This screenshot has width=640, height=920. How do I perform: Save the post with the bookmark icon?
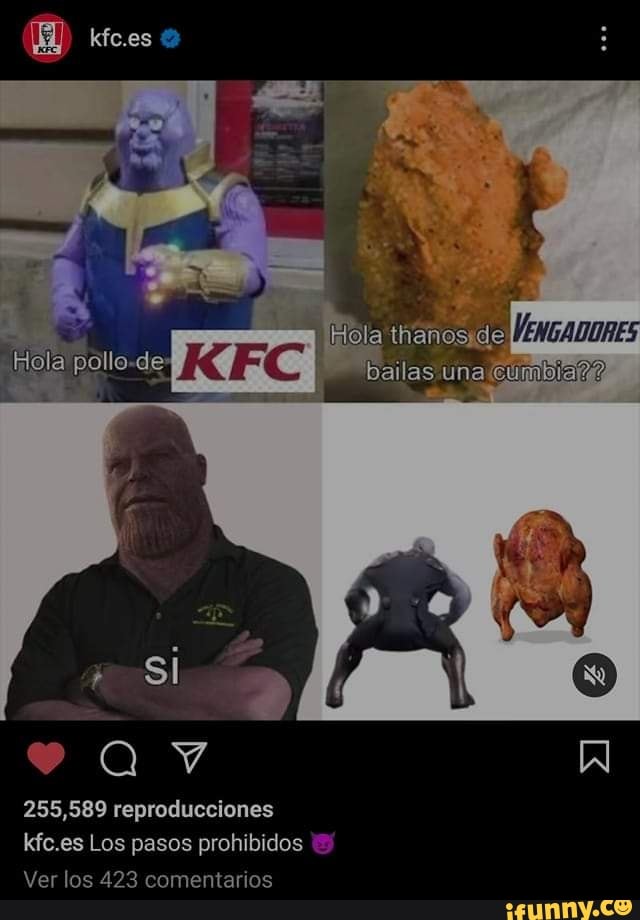594,762
